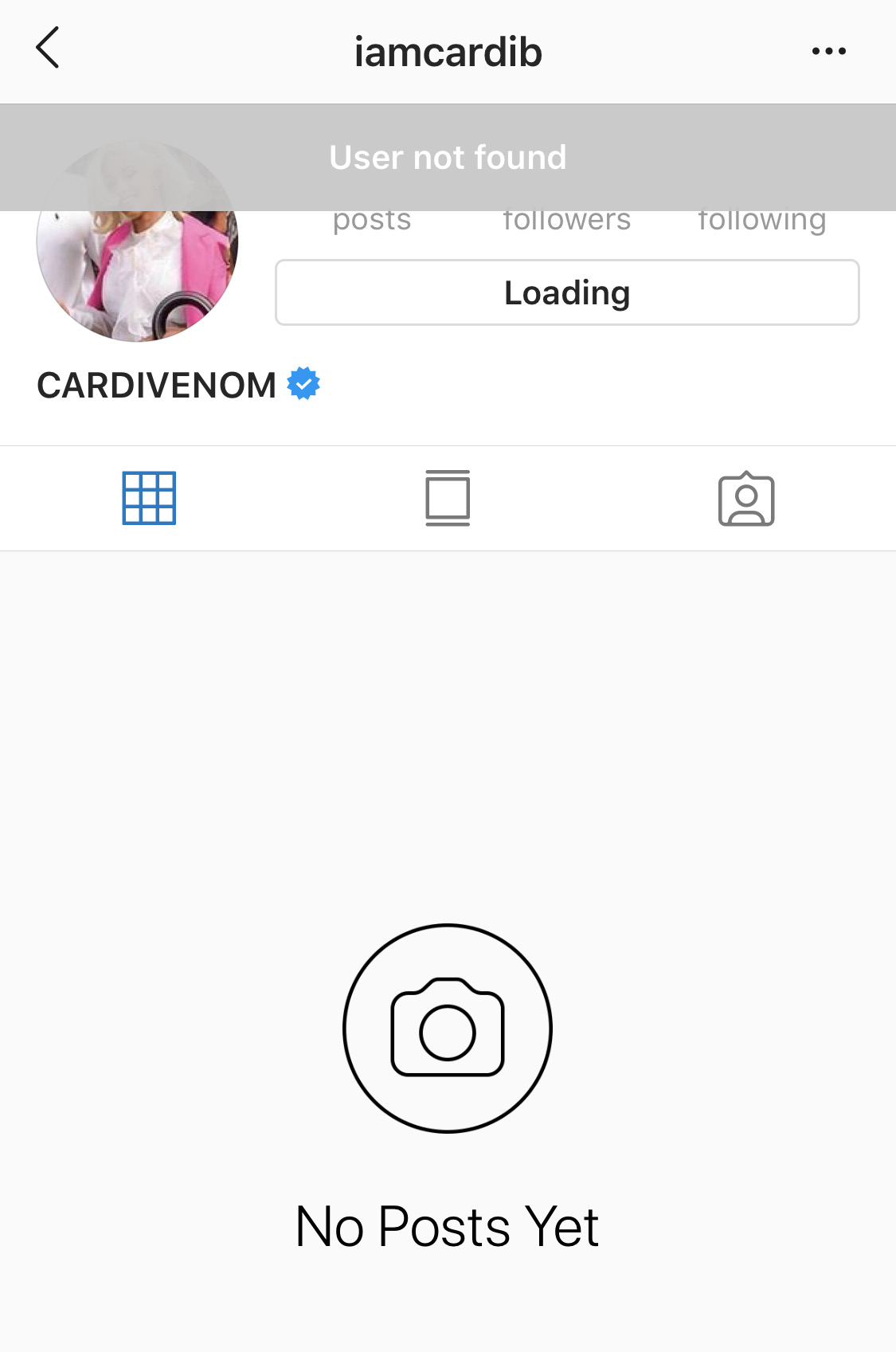
Task: Switch to the grid posts tab
Action: coord(149,499)
